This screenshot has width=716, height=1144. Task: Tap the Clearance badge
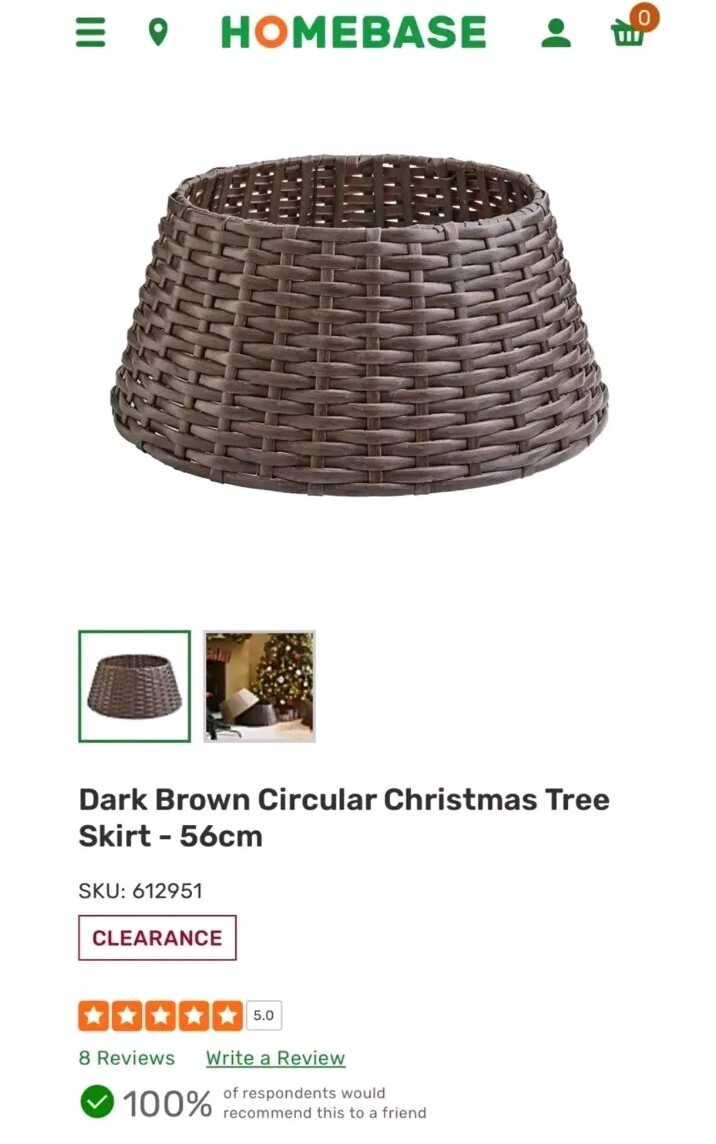(157, 938)
